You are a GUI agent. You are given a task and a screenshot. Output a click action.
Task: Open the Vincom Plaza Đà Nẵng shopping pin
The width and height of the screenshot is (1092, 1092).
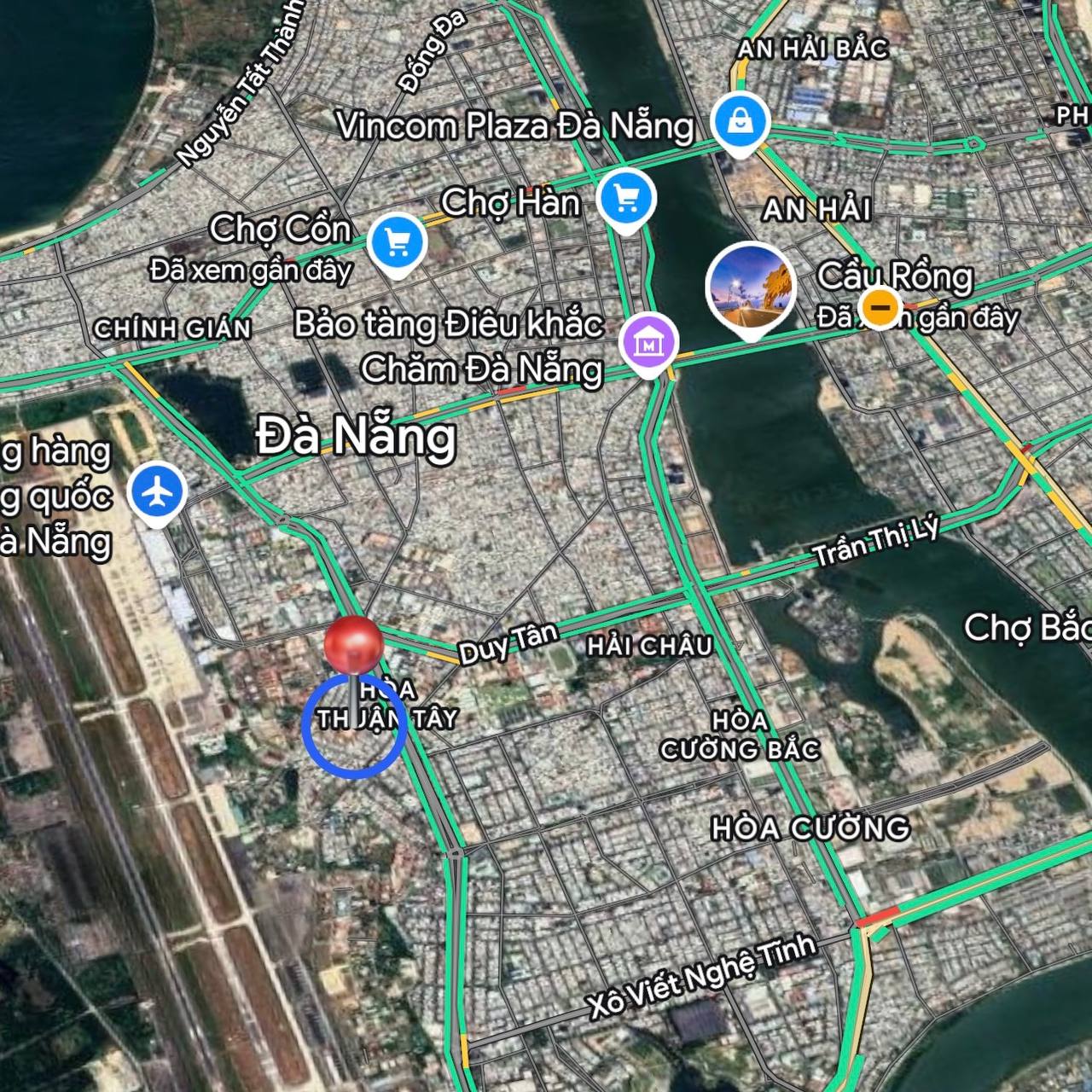click(x=741, y=120)
